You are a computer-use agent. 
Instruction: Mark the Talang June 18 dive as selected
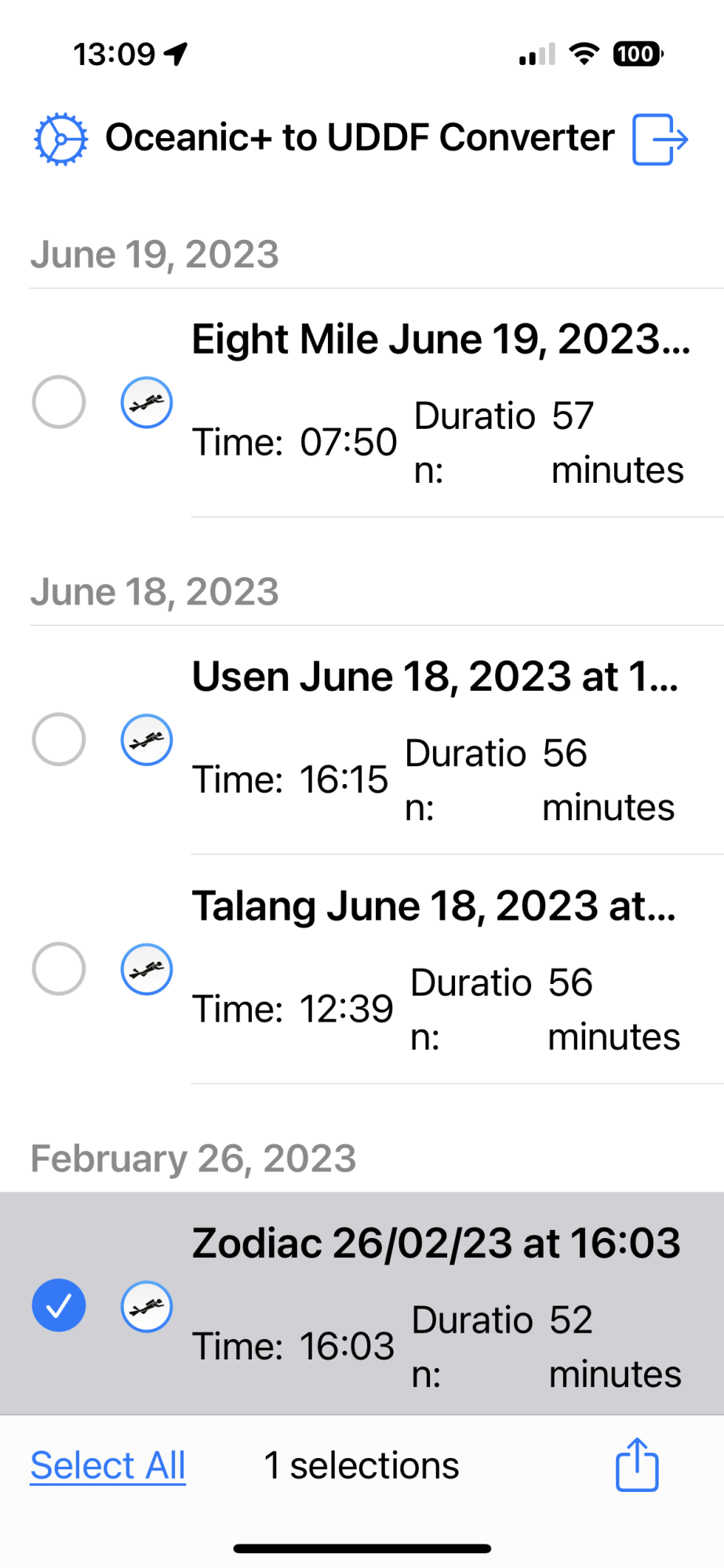click(59, 969)
